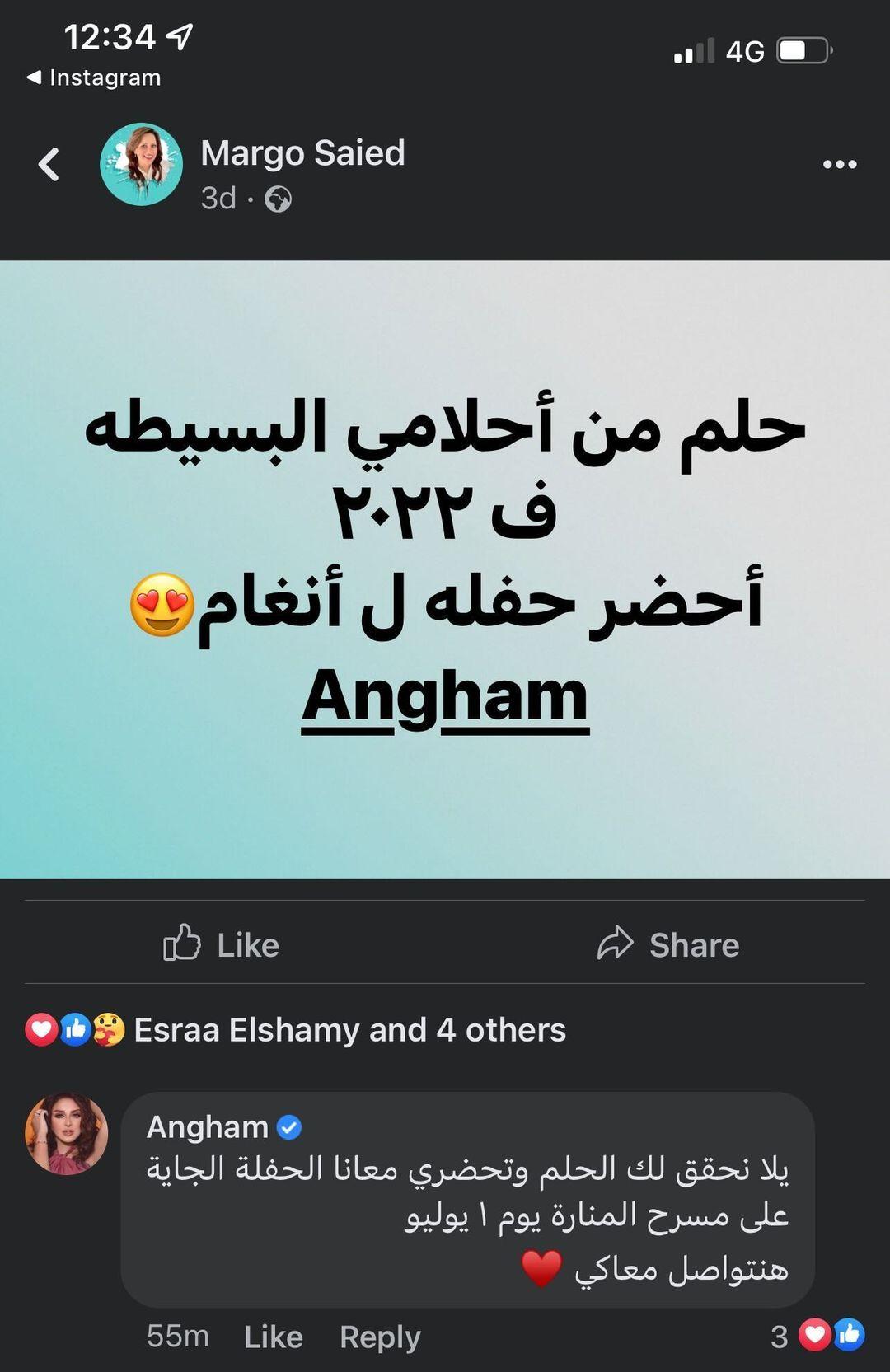The height and width of the screenshot is (1372, 890).
Task: Tap the blue thumbs-up icon beside the comment's 3 reactions
Action: pos(850,1335)
